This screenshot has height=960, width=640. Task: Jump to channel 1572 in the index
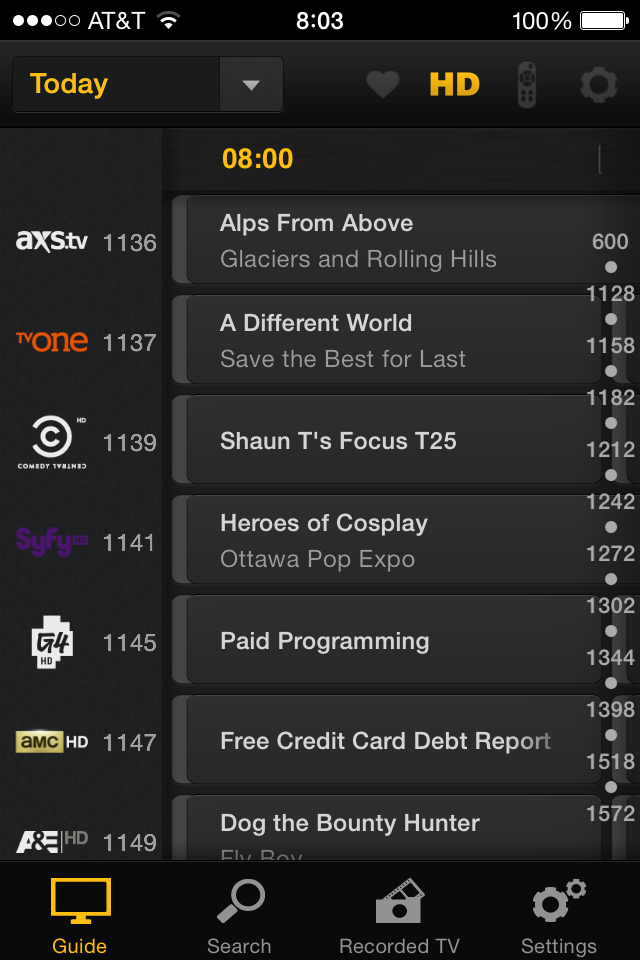[x=610, y=814]
